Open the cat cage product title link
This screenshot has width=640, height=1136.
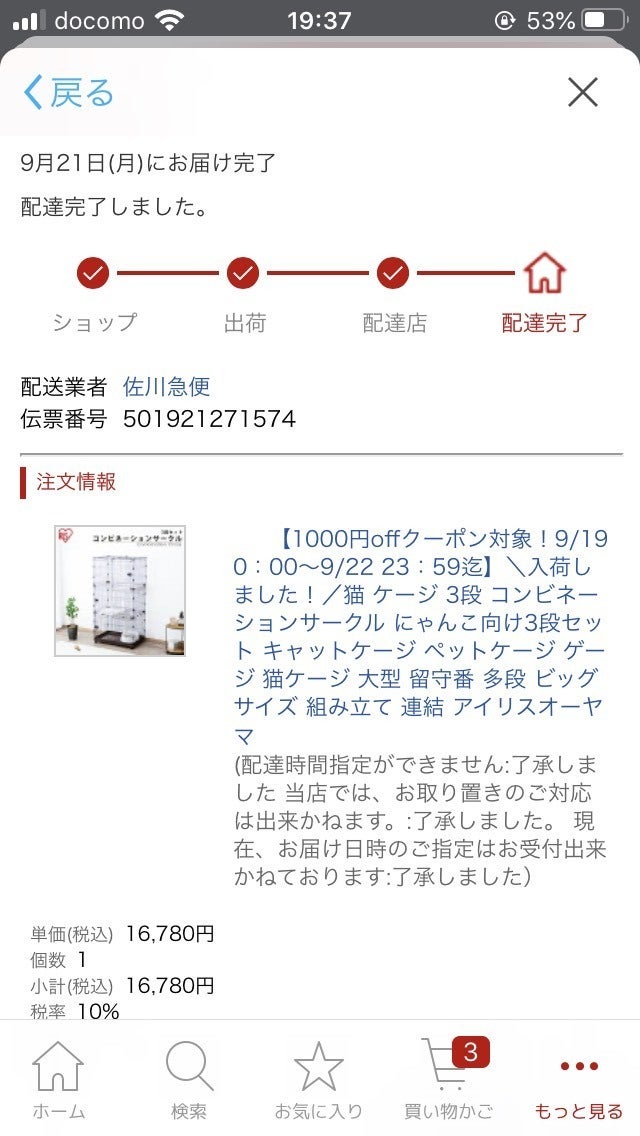coord(420,636)
